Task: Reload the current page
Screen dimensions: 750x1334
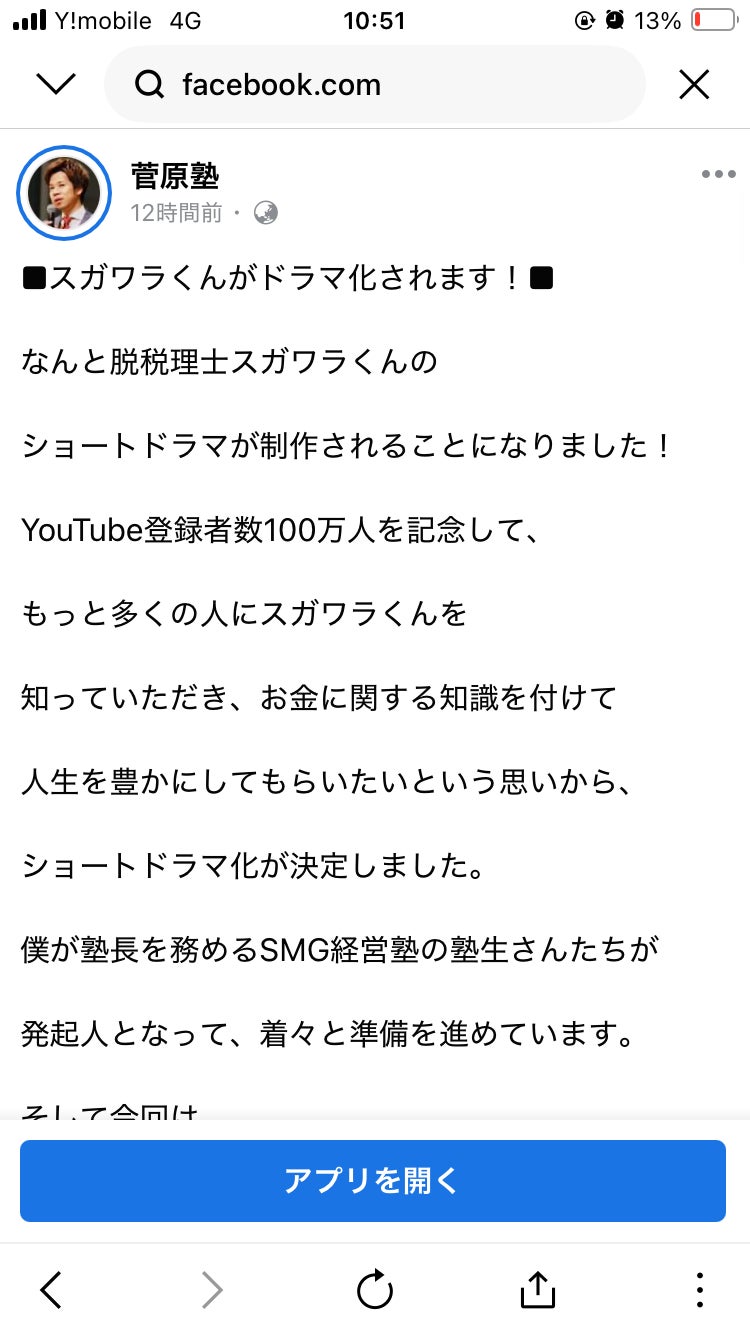Action: pyautogui.click(x=375, y=1290)
